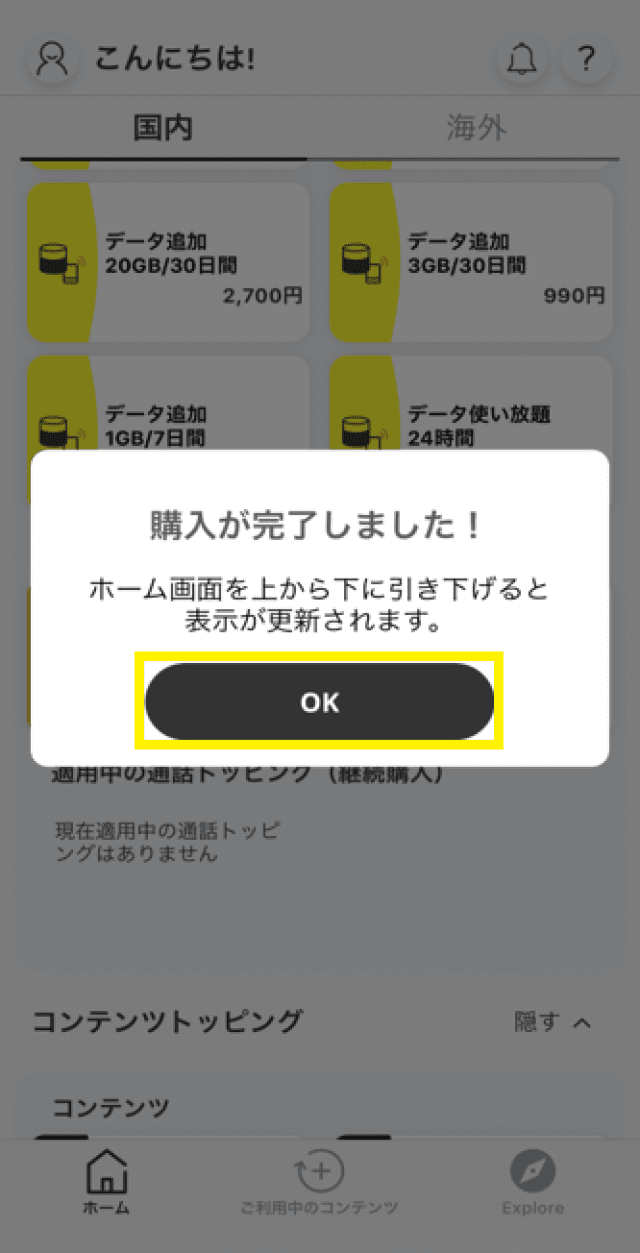Screen dimensions: 640x1253
Task: Confirm the purchase dialog with OK
Action: click(319, 702)
